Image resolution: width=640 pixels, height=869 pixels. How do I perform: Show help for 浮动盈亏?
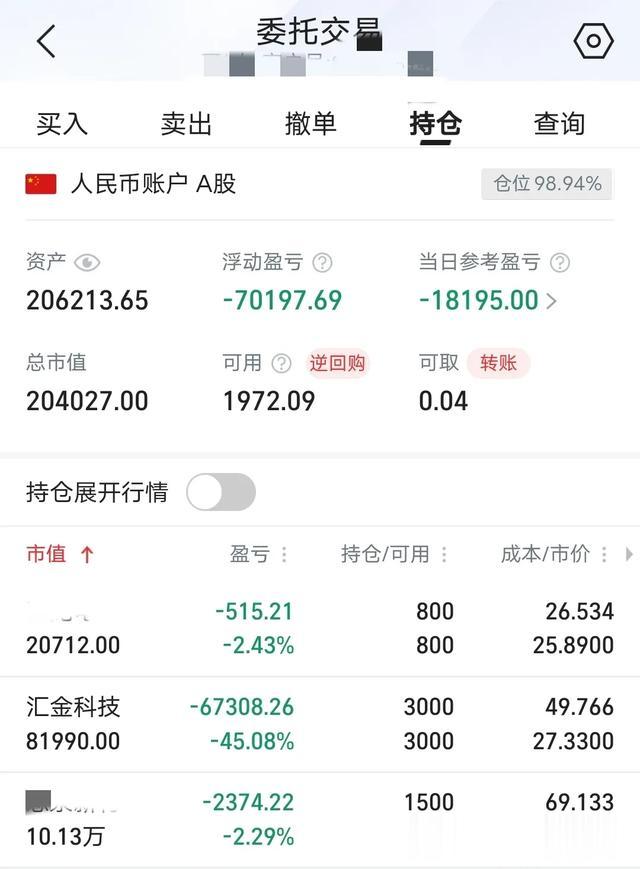[x=322, y=263]
